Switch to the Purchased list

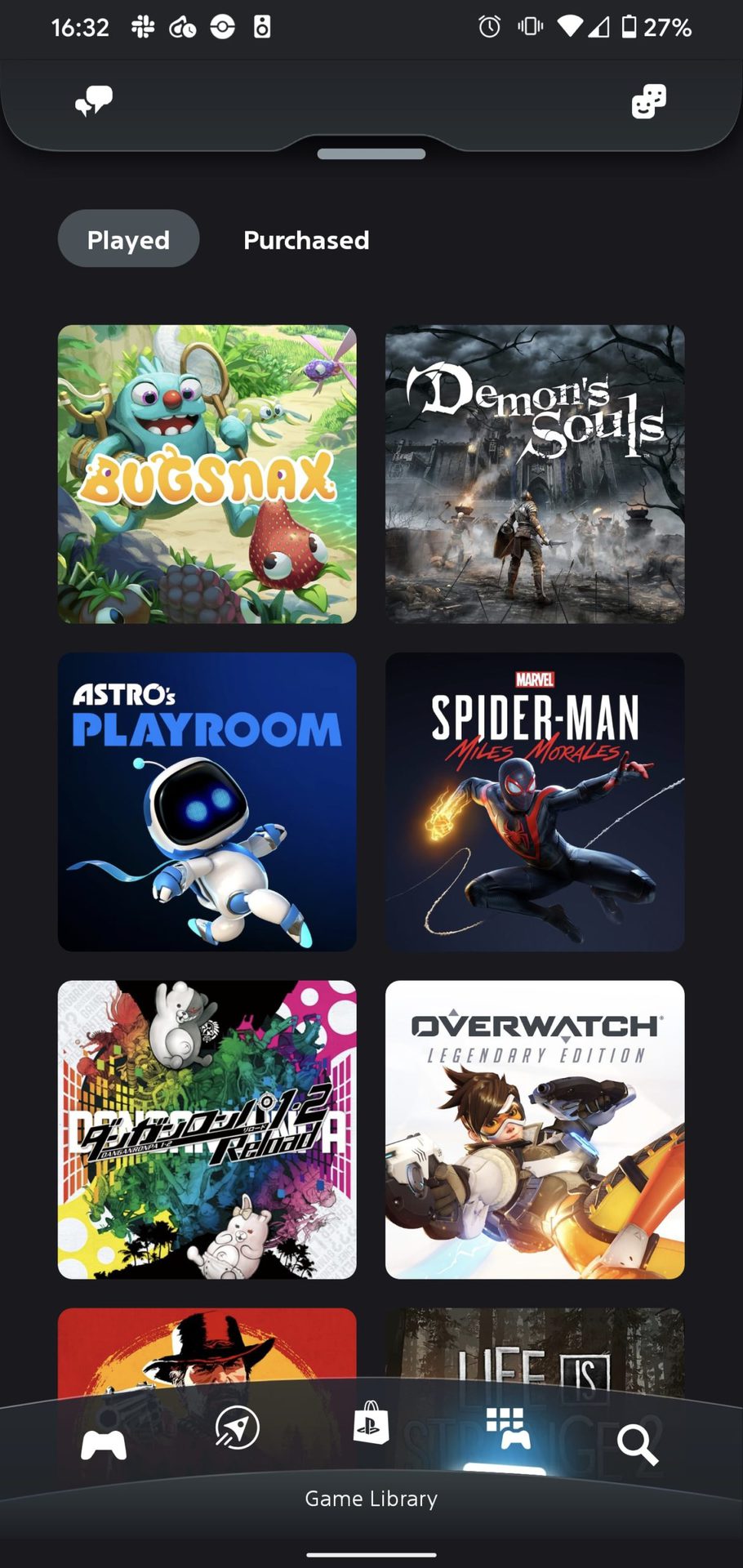306,239
